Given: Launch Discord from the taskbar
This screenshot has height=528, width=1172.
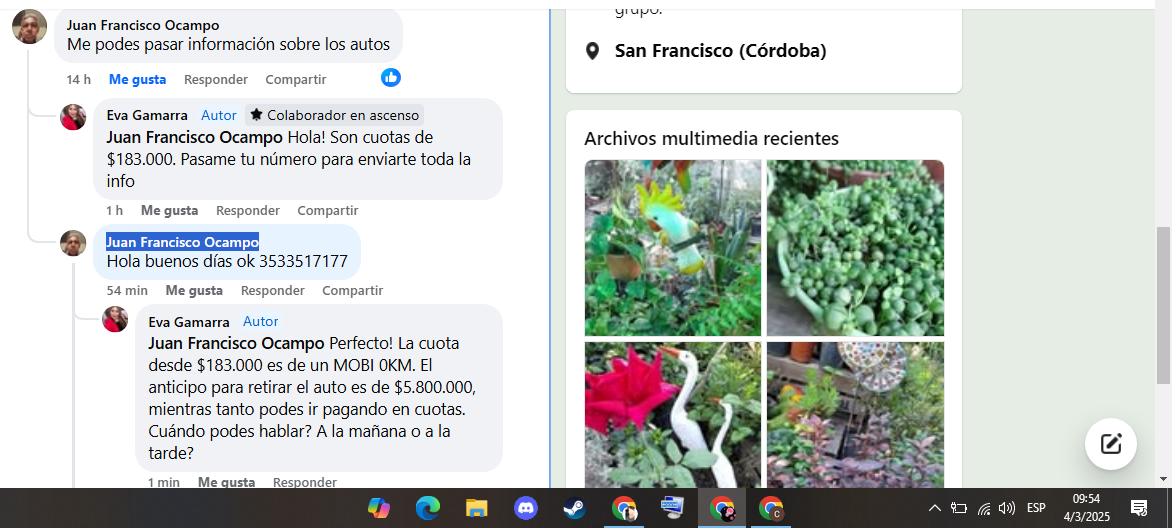Looking at the screenshot, I should (525, 508).
